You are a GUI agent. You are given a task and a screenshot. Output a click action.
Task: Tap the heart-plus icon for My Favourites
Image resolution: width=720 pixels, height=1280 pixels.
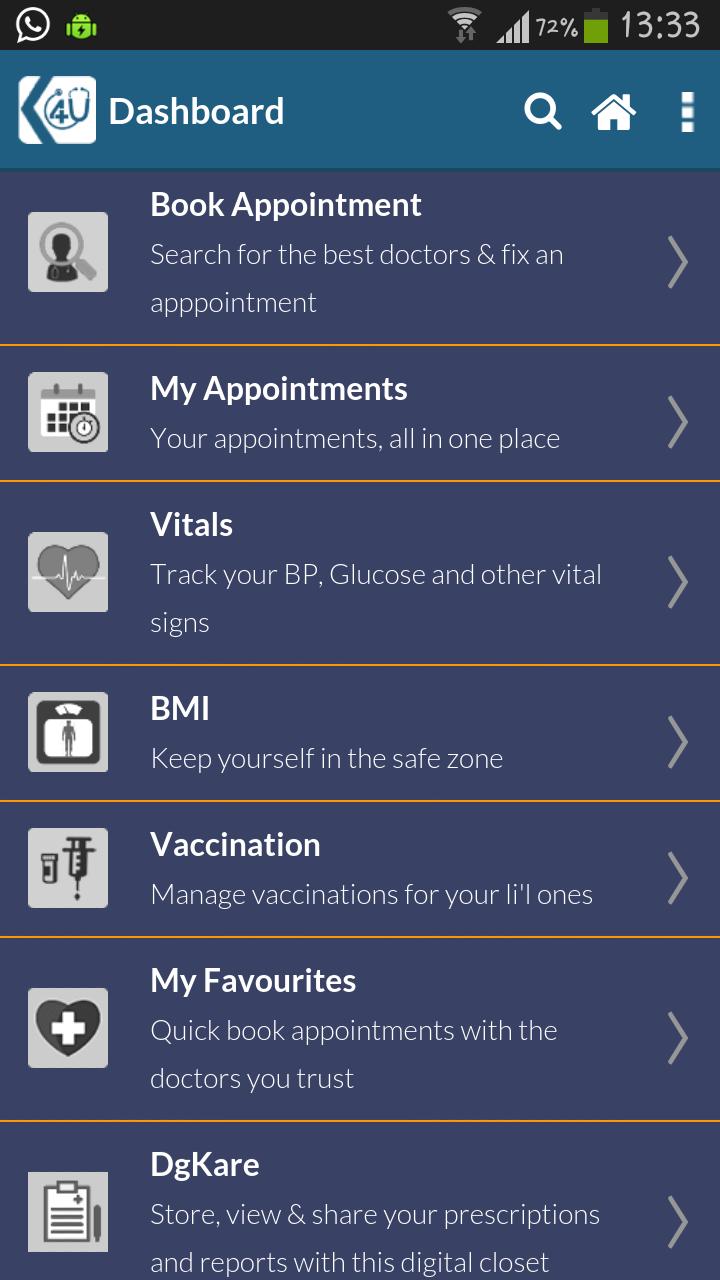[x=67, y=1027]
